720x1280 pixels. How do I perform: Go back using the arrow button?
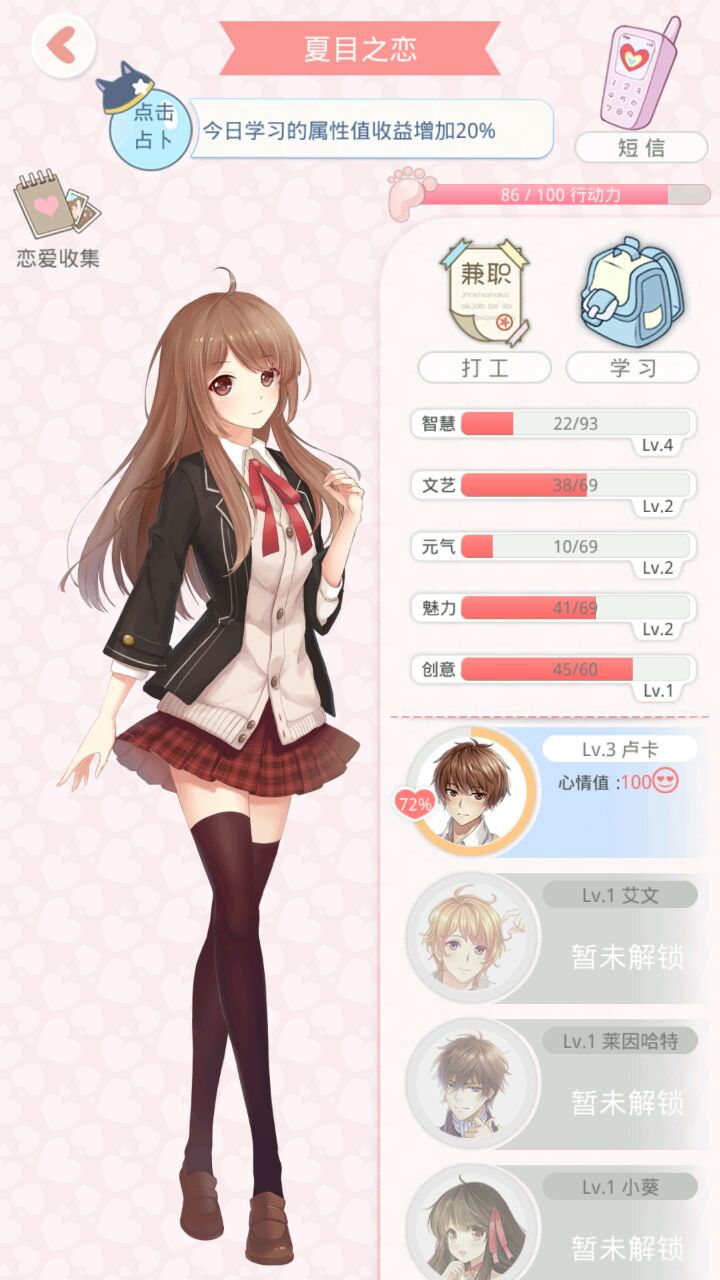[63, 45]
